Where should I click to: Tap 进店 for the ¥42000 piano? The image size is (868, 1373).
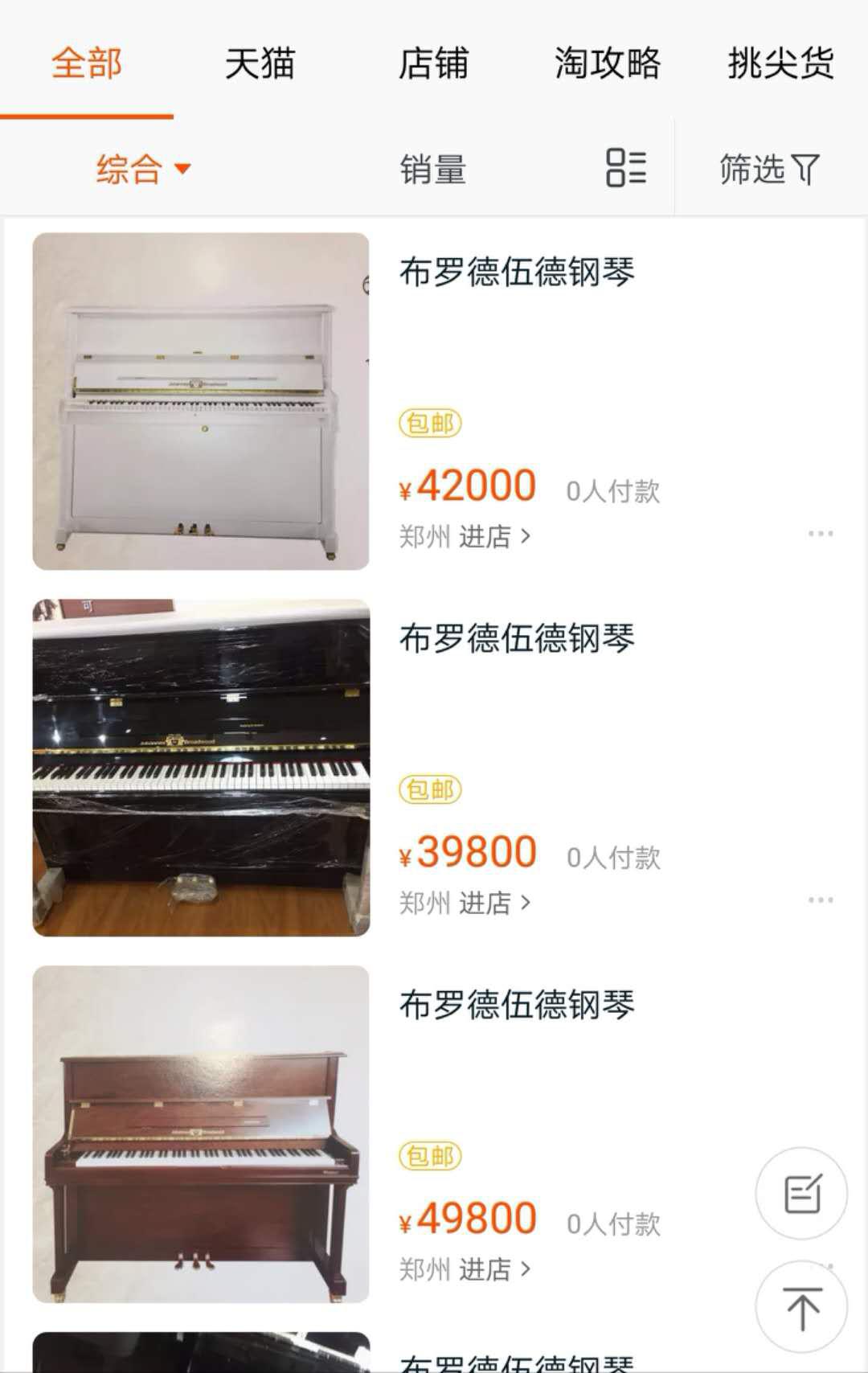pyautogui.click(x=493, y=536)
